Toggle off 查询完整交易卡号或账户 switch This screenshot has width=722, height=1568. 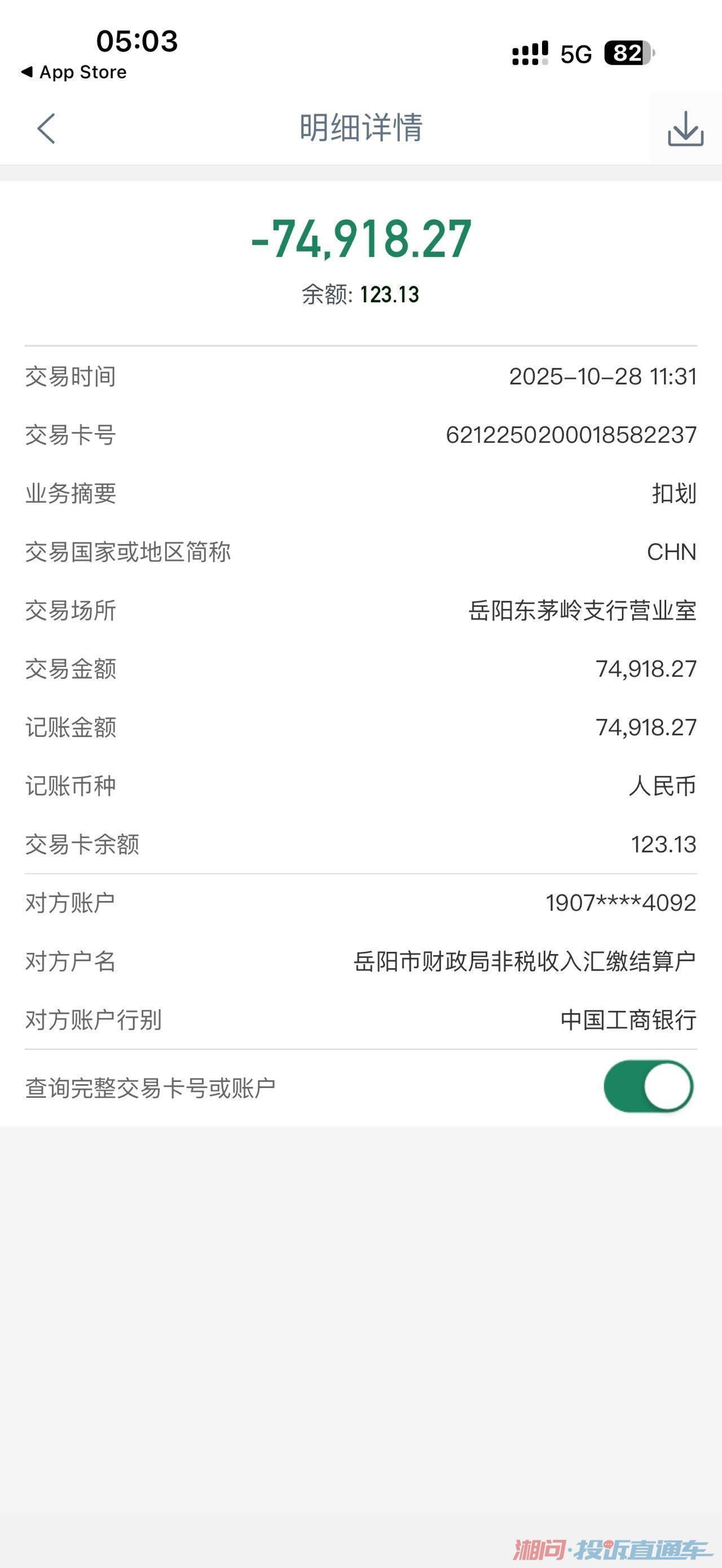tap(648, 1086)
